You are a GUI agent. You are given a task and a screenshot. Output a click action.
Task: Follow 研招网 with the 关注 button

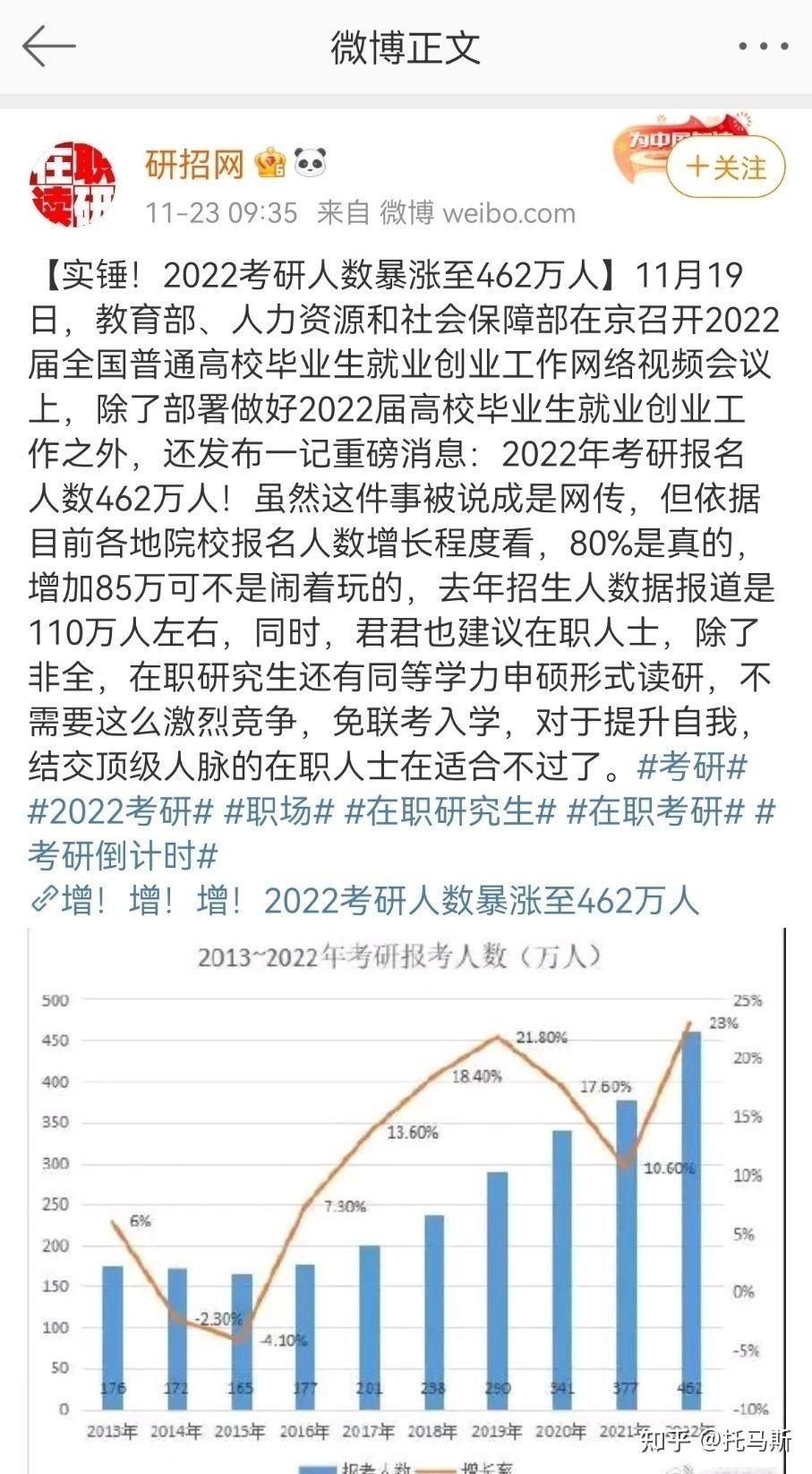726,167
